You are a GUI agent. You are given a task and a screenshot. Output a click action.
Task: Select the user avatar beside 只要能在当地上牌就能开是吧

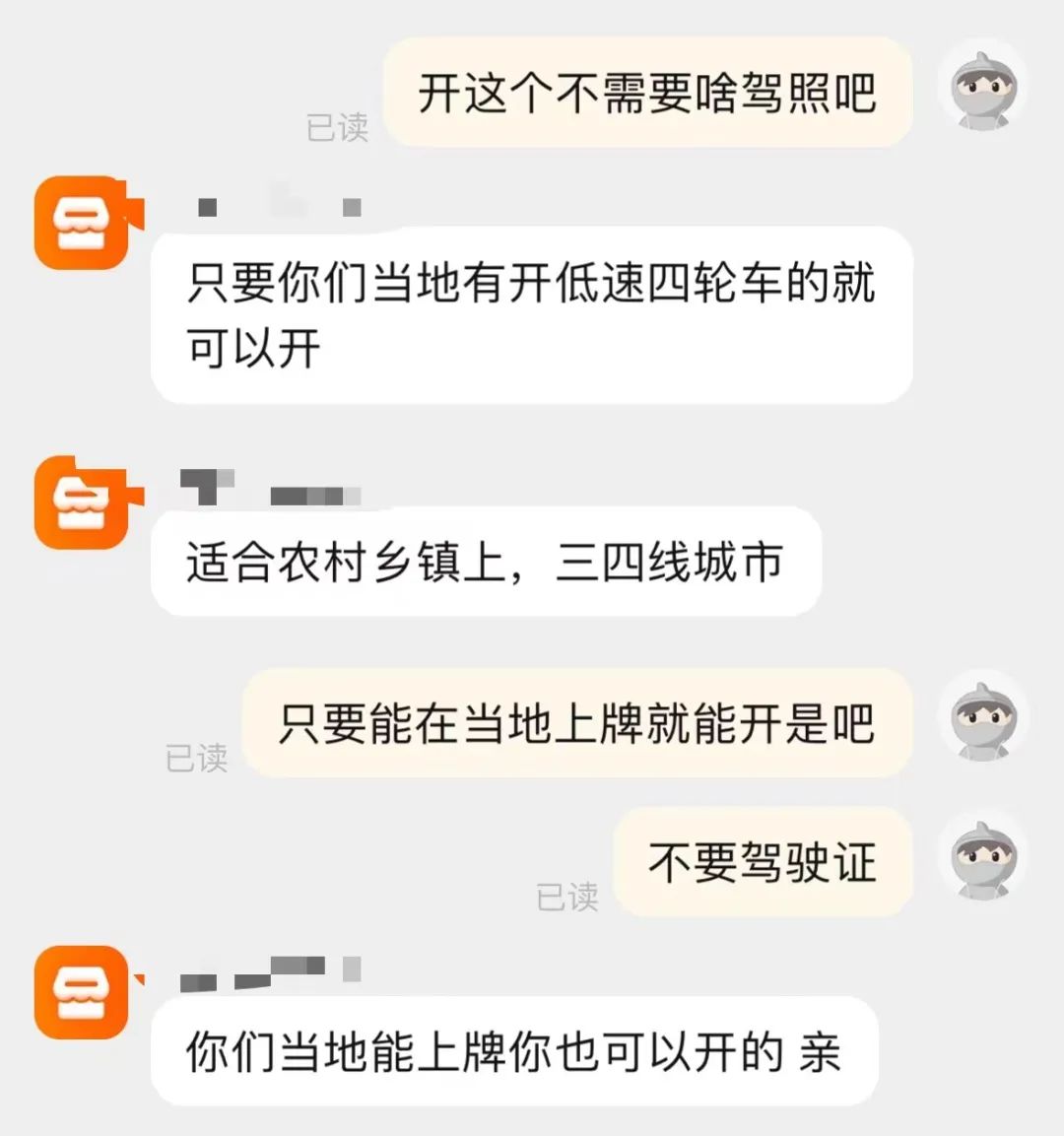[x=982, y=721]
